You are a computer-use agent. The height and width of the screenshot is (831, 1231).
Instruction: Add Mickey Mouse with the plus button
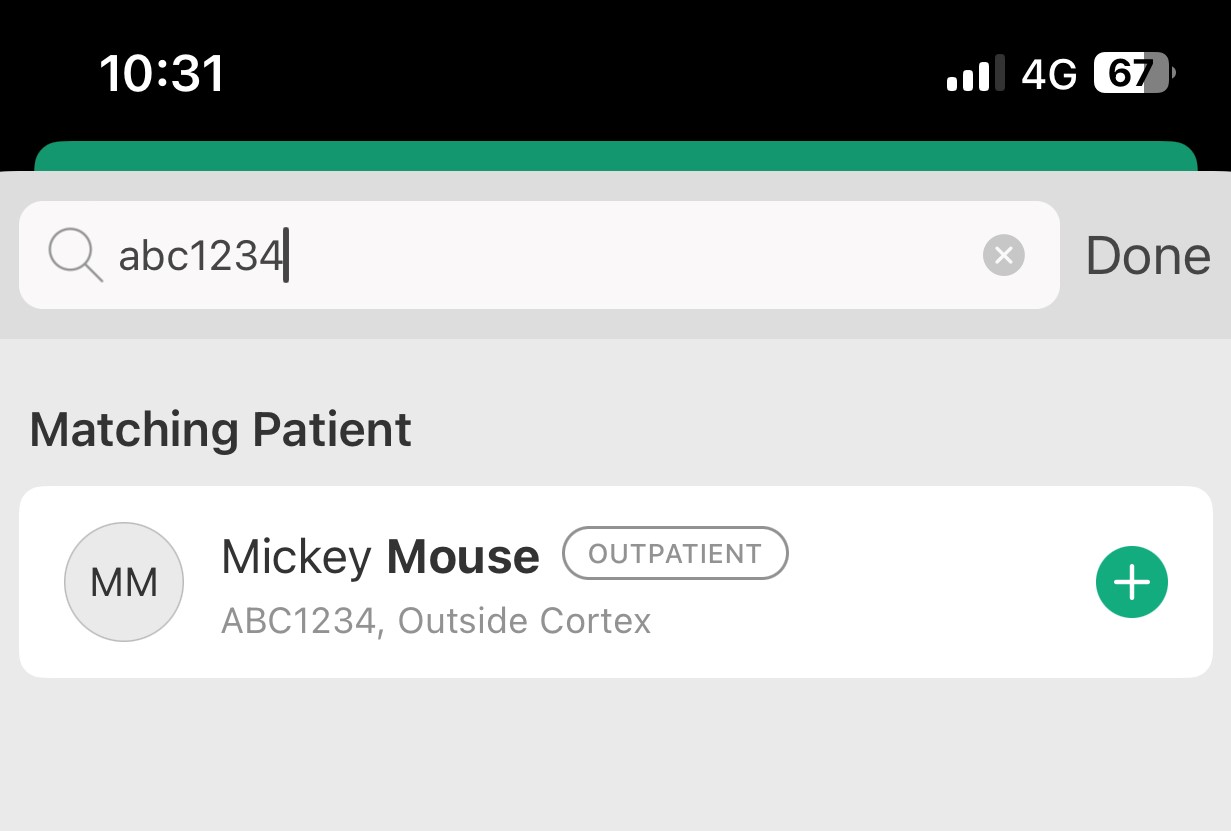pos(1131,582)
